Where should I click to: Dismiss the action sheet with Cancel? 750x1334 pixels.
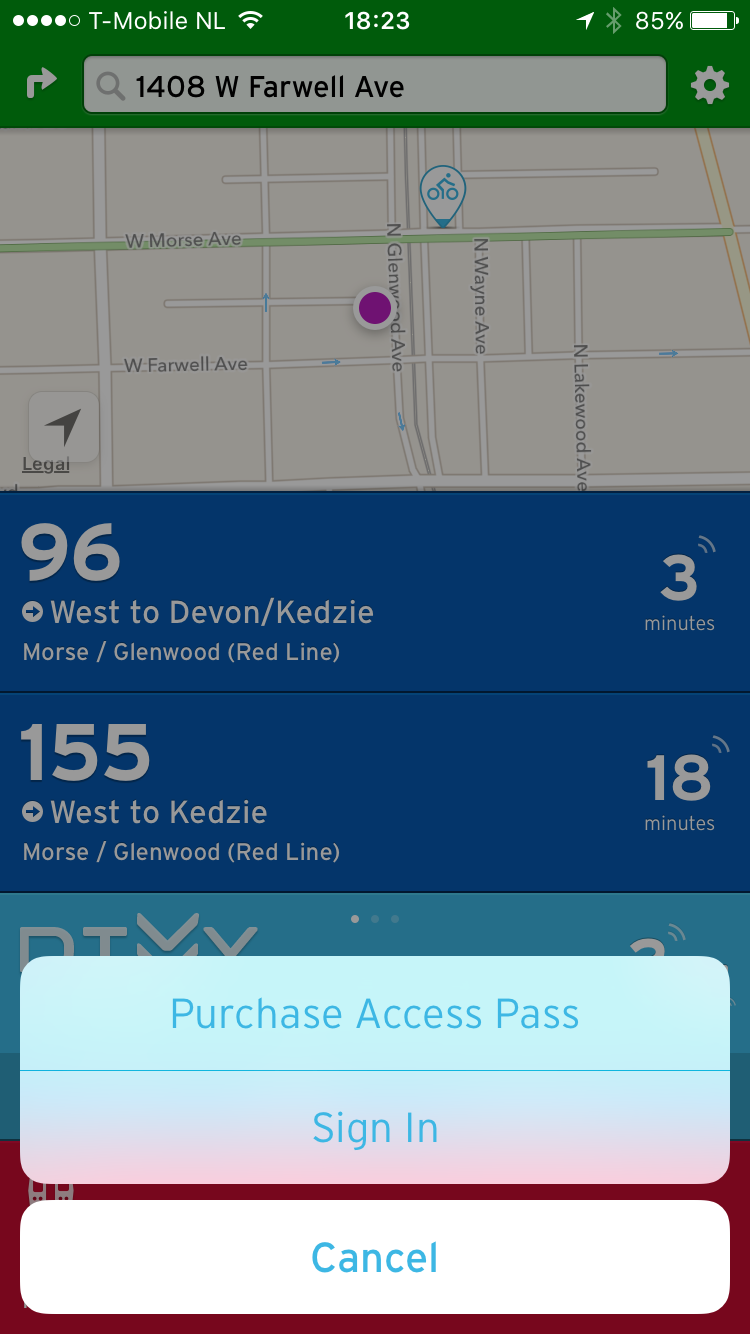[375, 1257]
